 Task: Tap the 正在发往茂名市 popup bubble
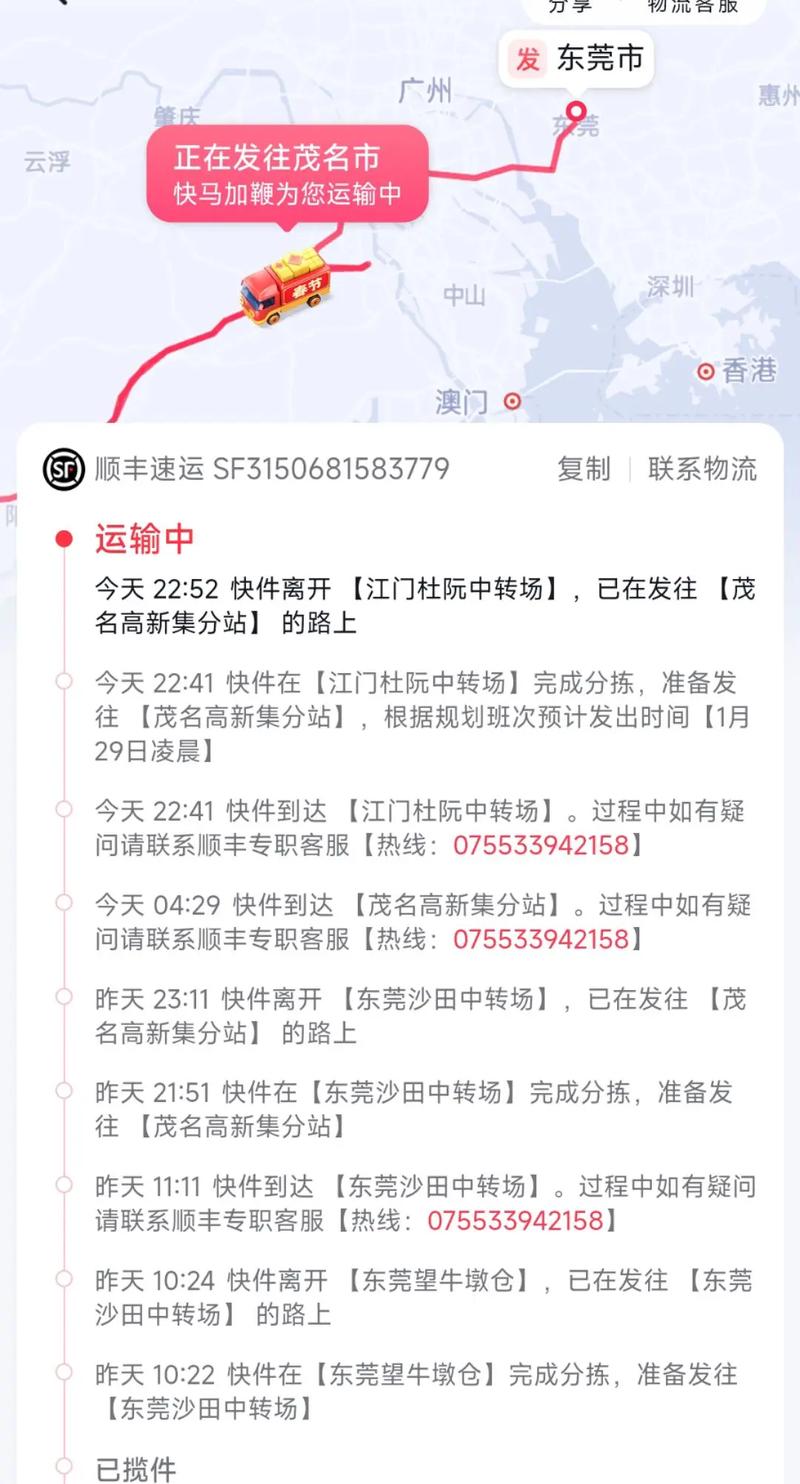coord(288,176)
